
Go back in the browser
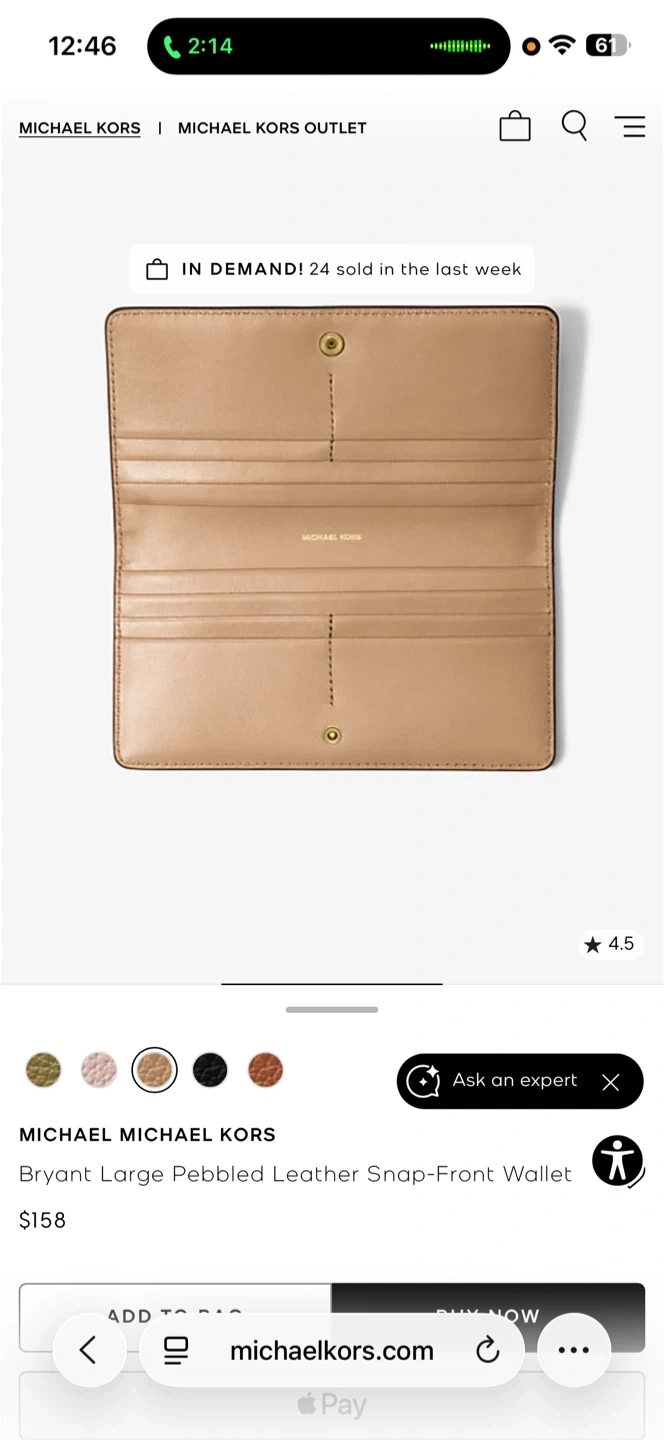[88, 1350]
